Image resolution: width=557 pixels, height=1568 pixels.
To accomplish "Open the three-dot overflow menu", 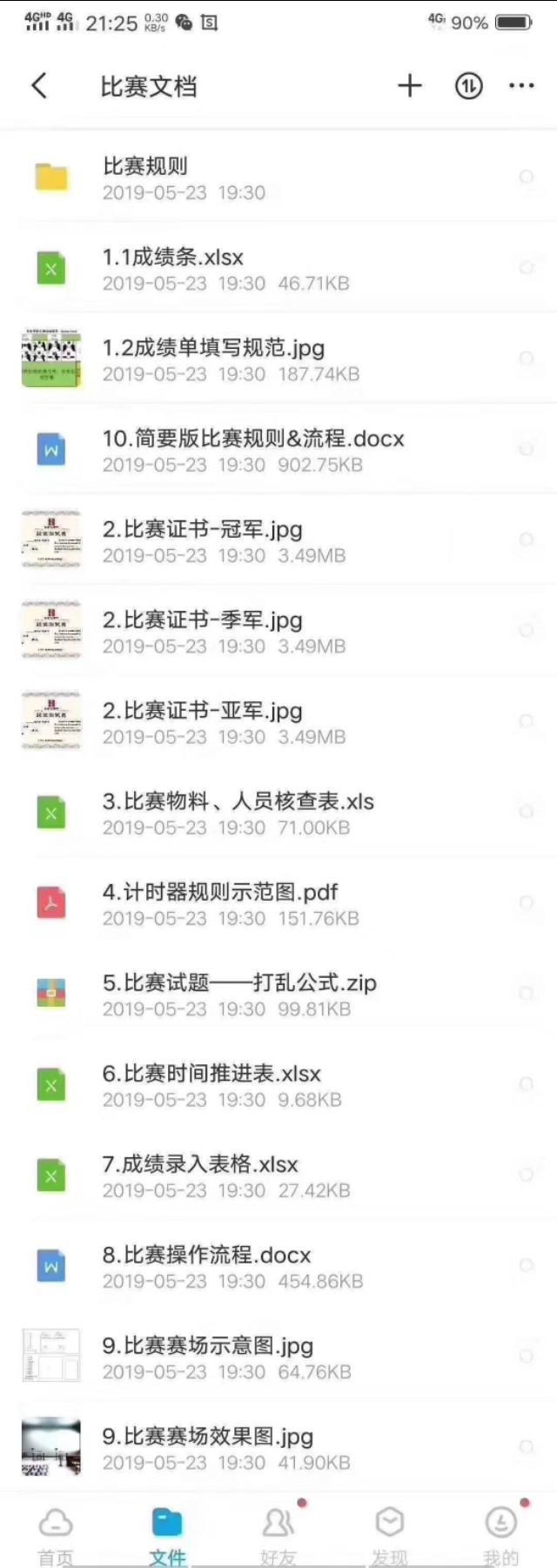I will tap(521, 85).
